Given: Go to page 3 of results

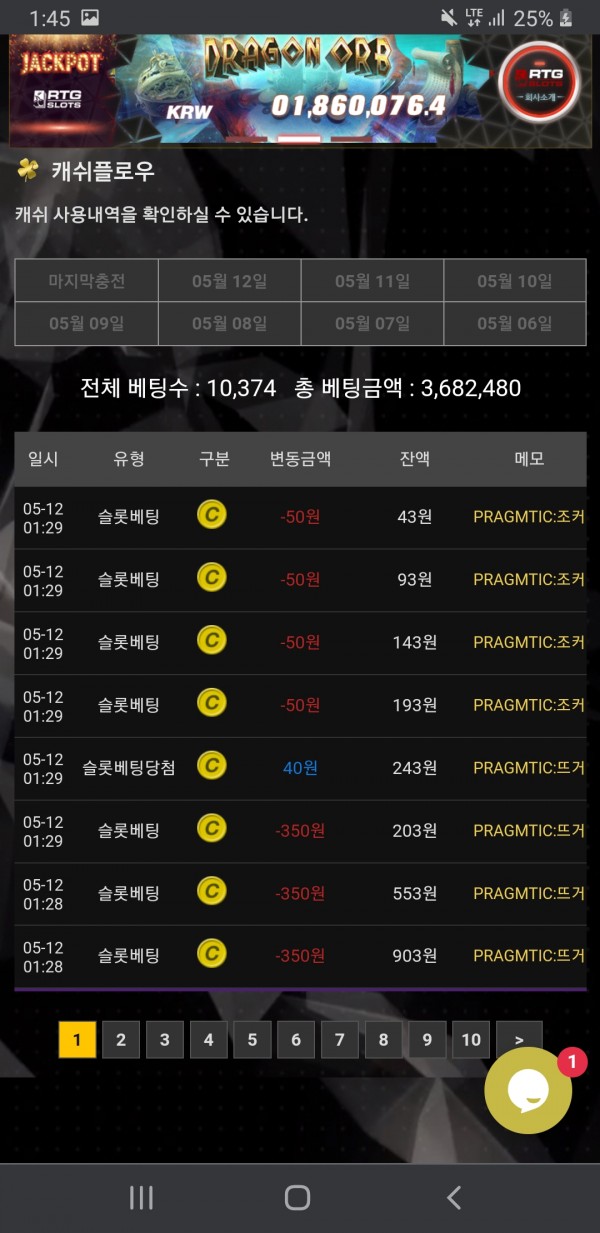Looking at the screenshot, I should pyautogui.click(x=165, y=1040).
